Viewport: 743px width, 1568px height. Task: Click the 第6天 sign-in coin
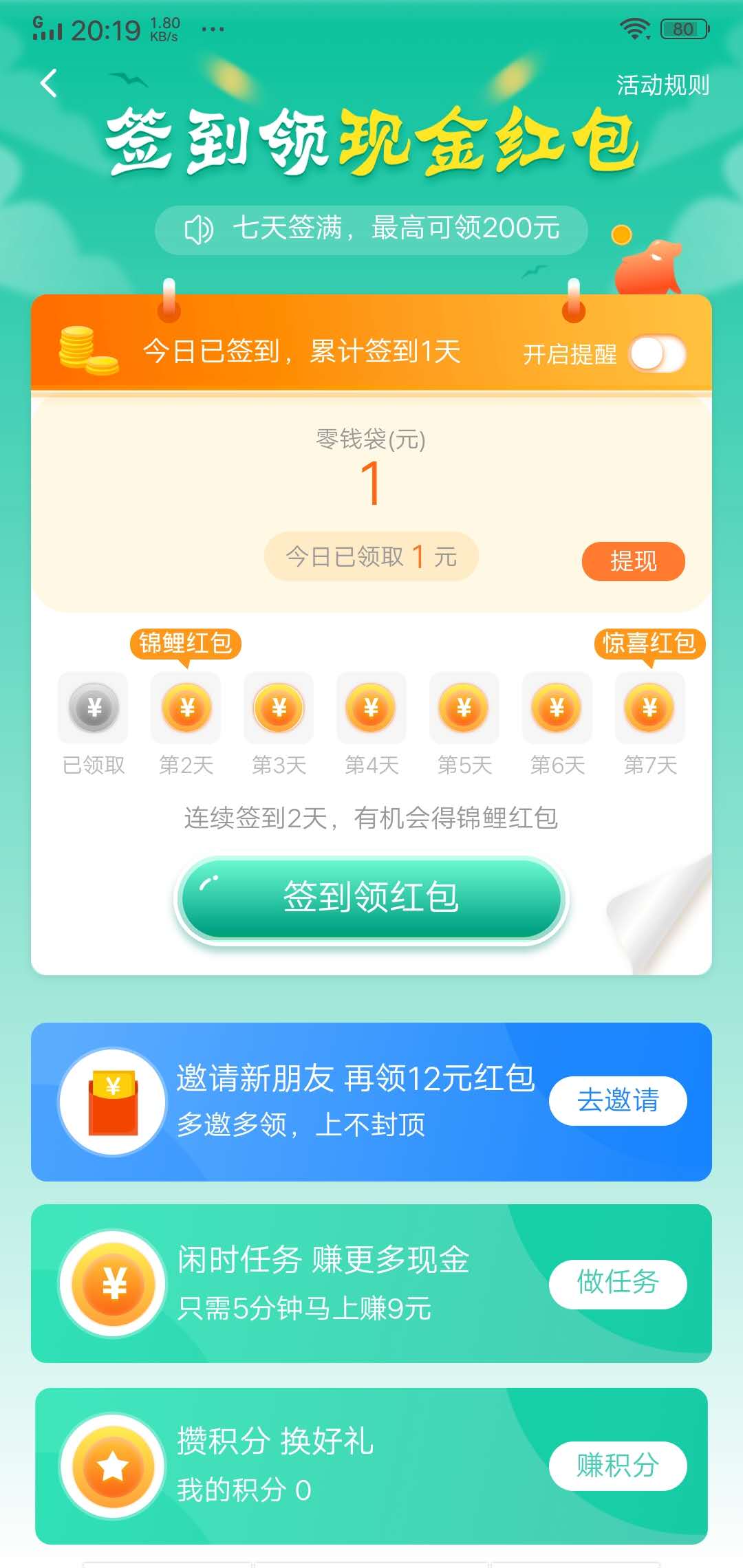pyautogui.click(x=556, y=708)
